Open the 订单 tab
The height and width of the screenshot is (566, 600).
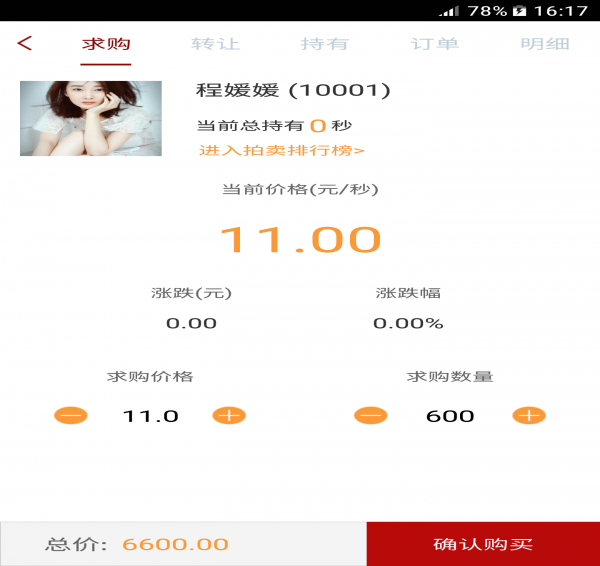point(435,44)
